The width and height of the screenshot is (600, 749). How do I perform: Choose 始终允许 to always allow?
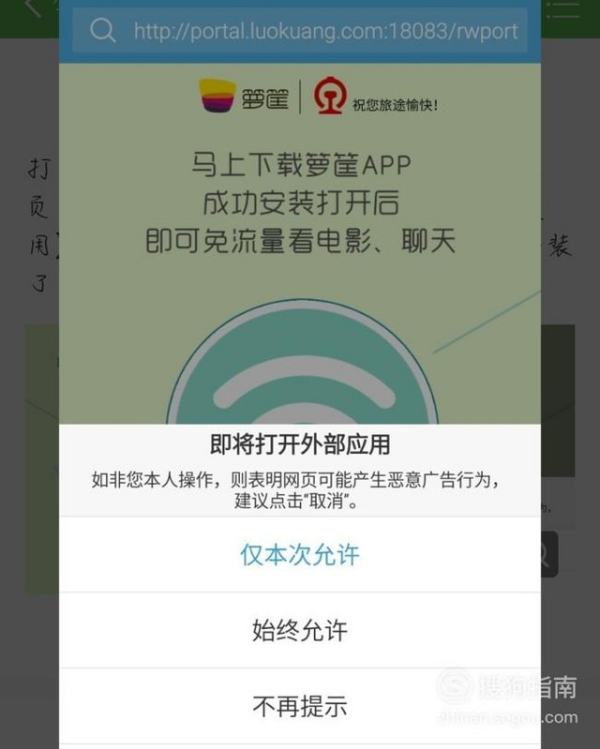tap(299, 631)
